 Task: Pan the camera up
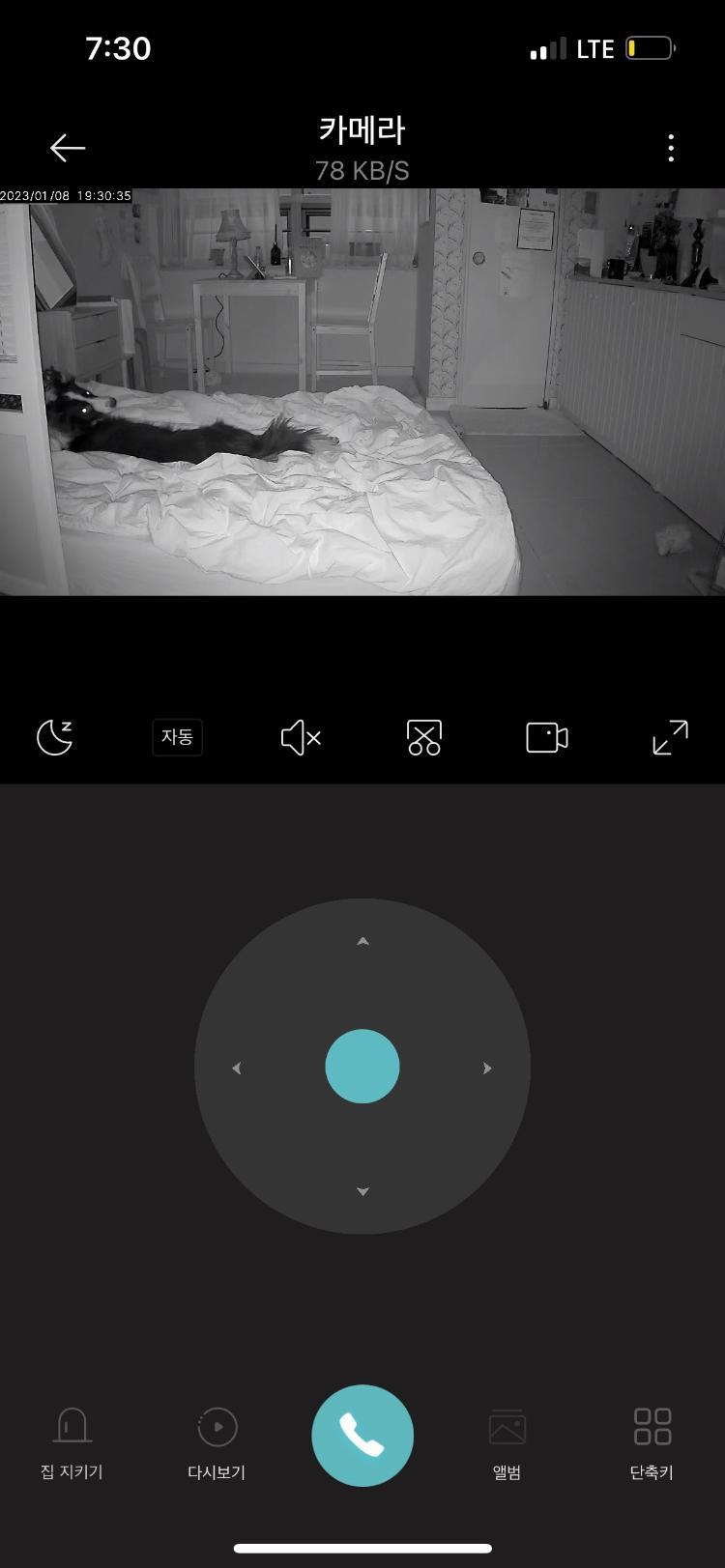point(362,941)
